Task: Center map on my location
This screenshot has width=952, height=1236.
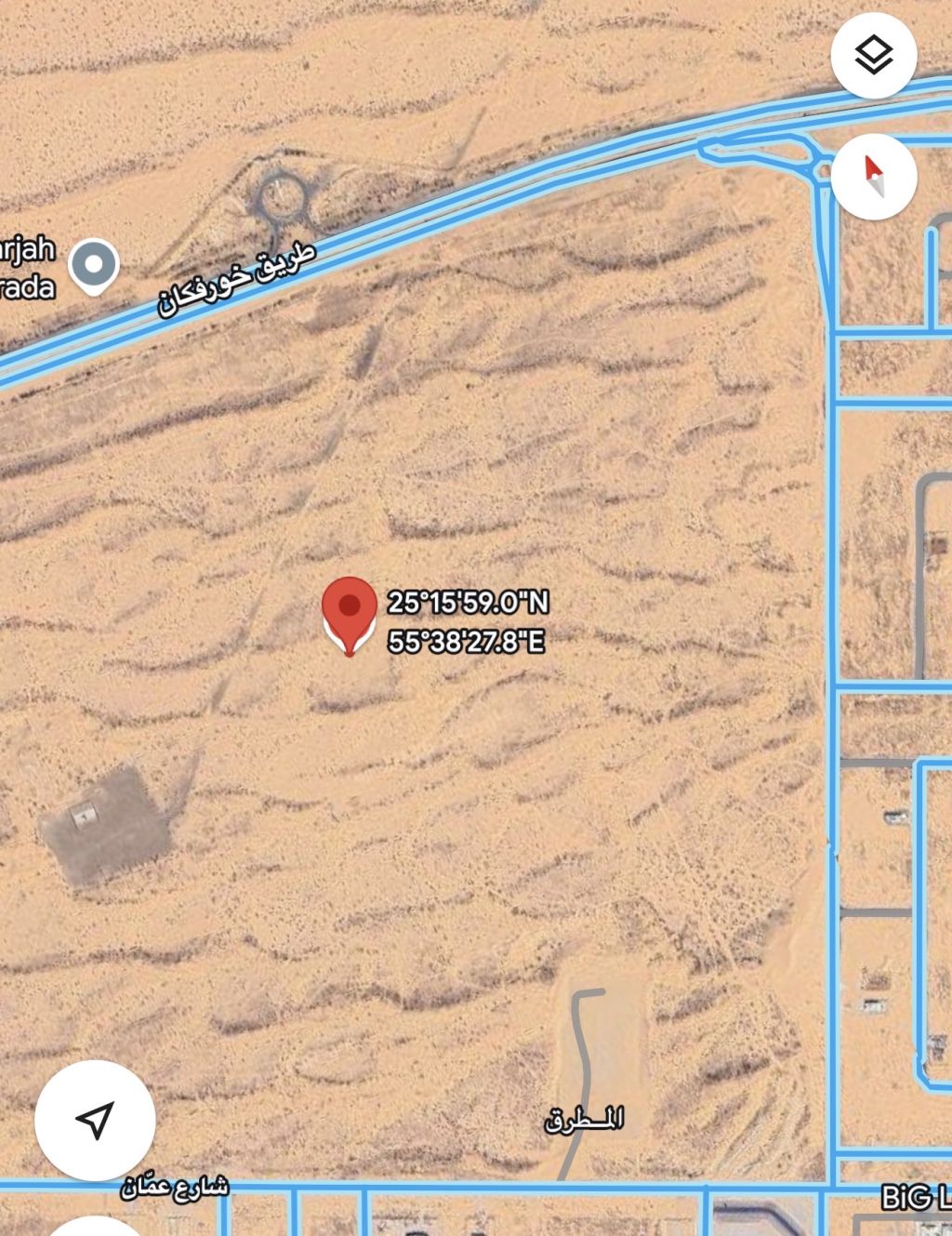Action: tap(95, 1120)
